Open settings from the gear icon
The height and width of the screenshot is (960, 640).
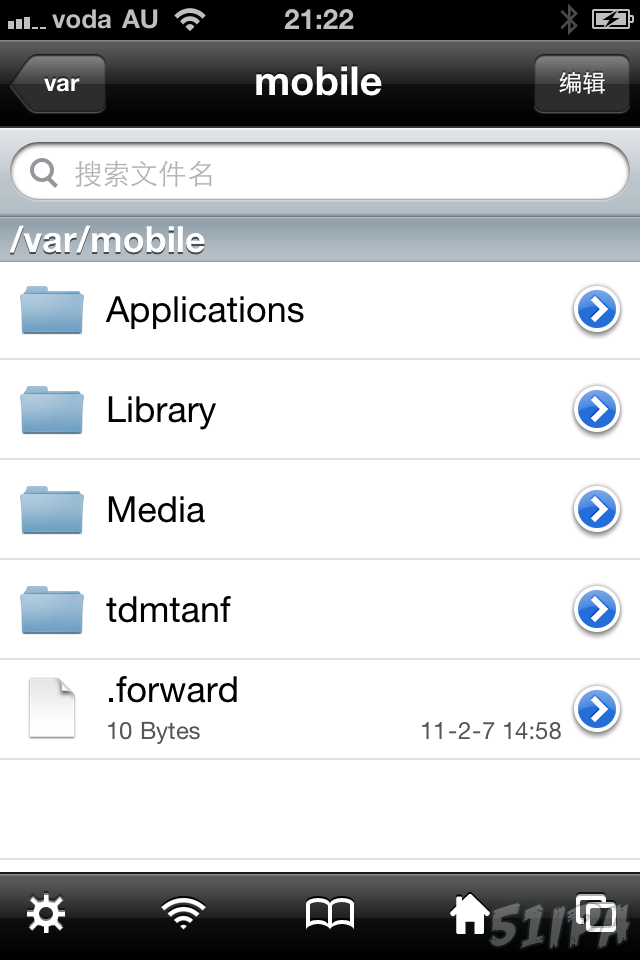tap(46, 914)
